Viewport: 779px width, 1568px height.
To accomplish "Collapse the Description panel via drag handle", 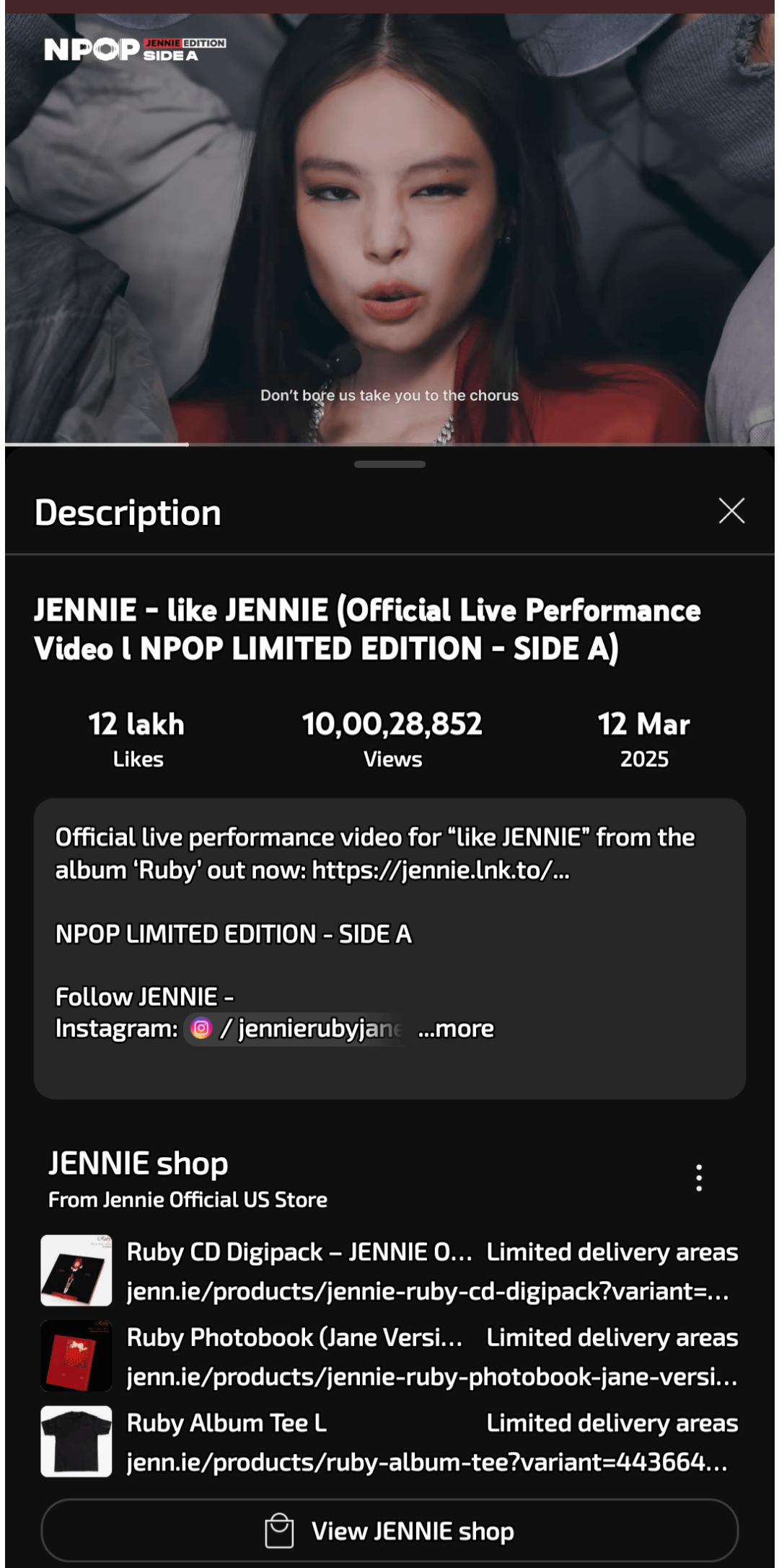I will pyautogui.click(x=389, y=466).
